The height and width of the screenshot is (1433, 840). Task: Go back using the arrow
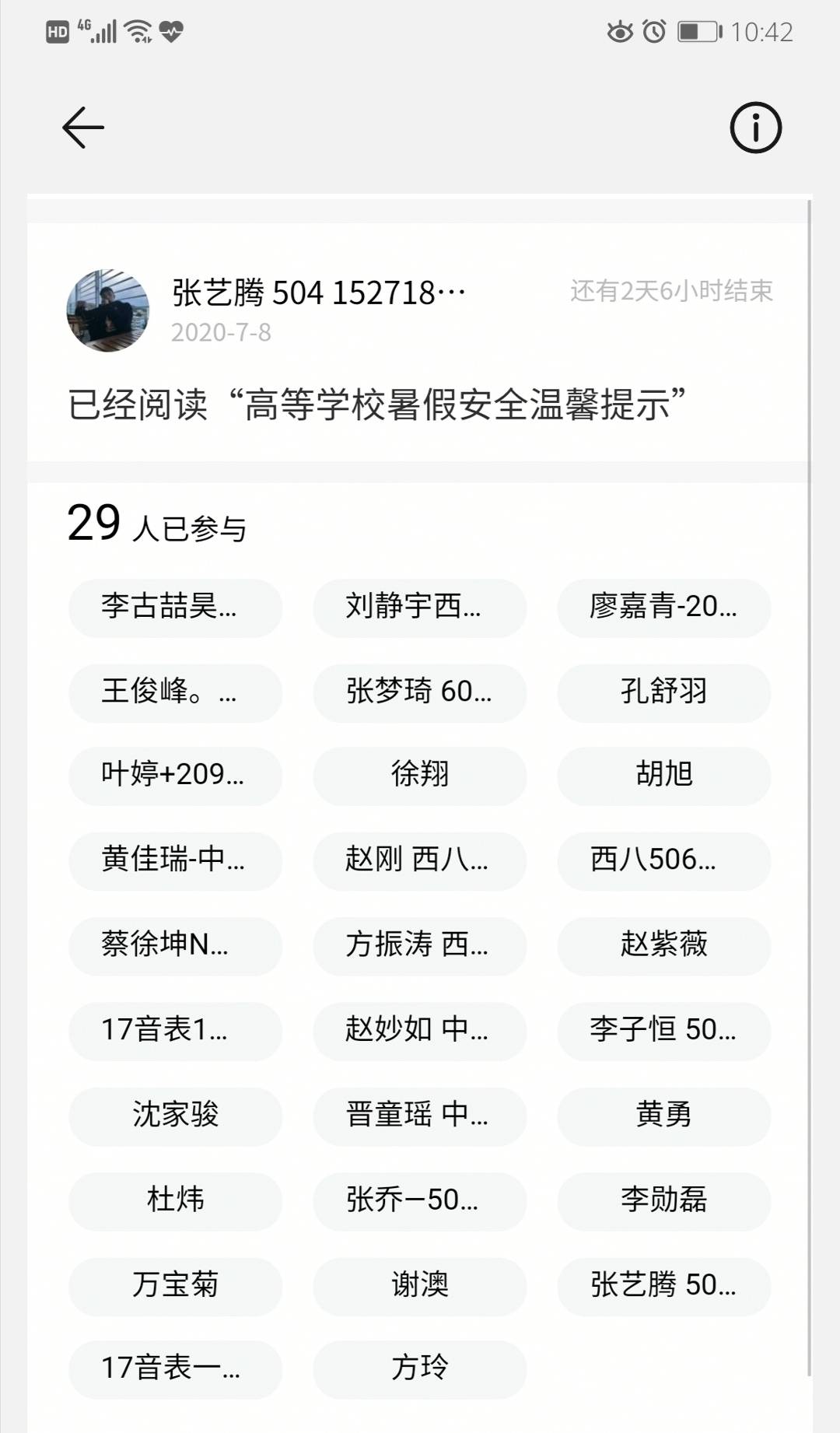pyautogui.click(x=82, y=128)
